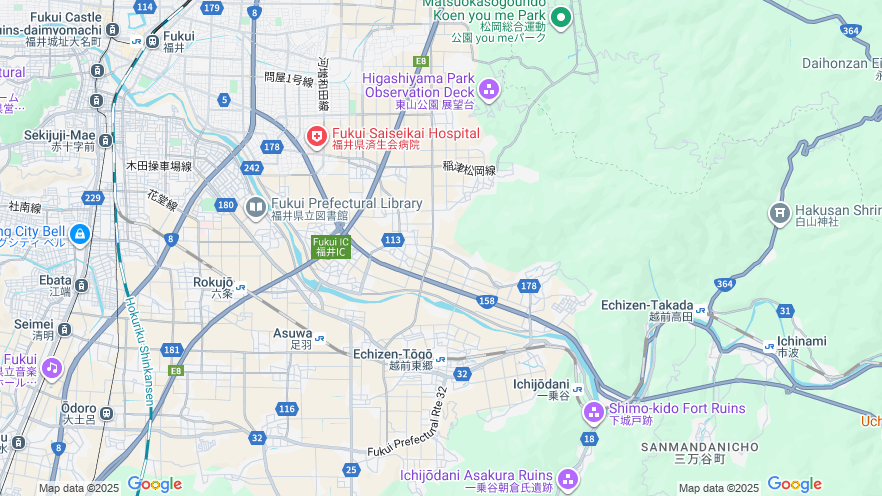Select the Fukui Prefectural Library marker

click(x=255, y=207)
